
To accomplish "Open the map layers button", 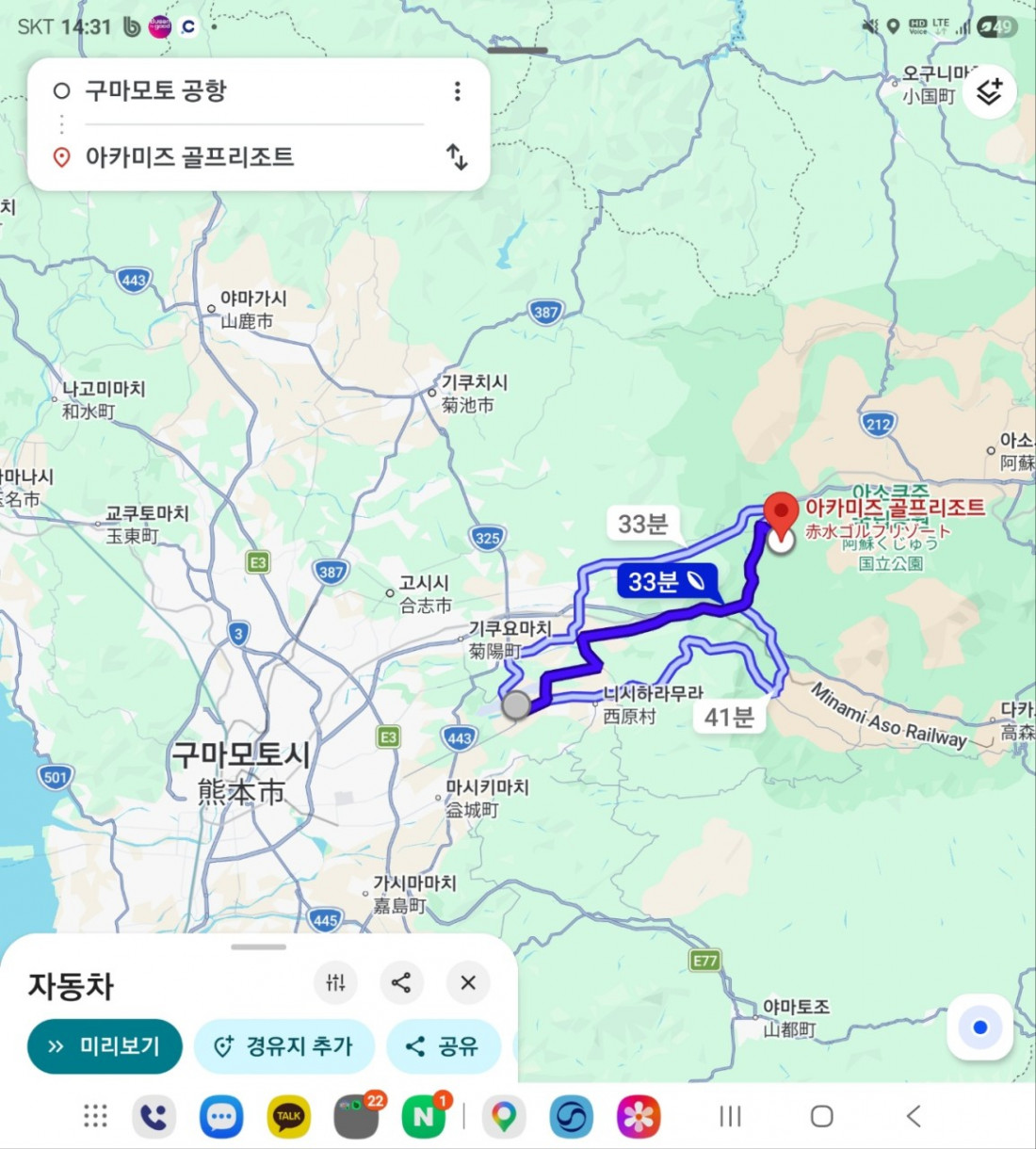I will coord(989,92).
